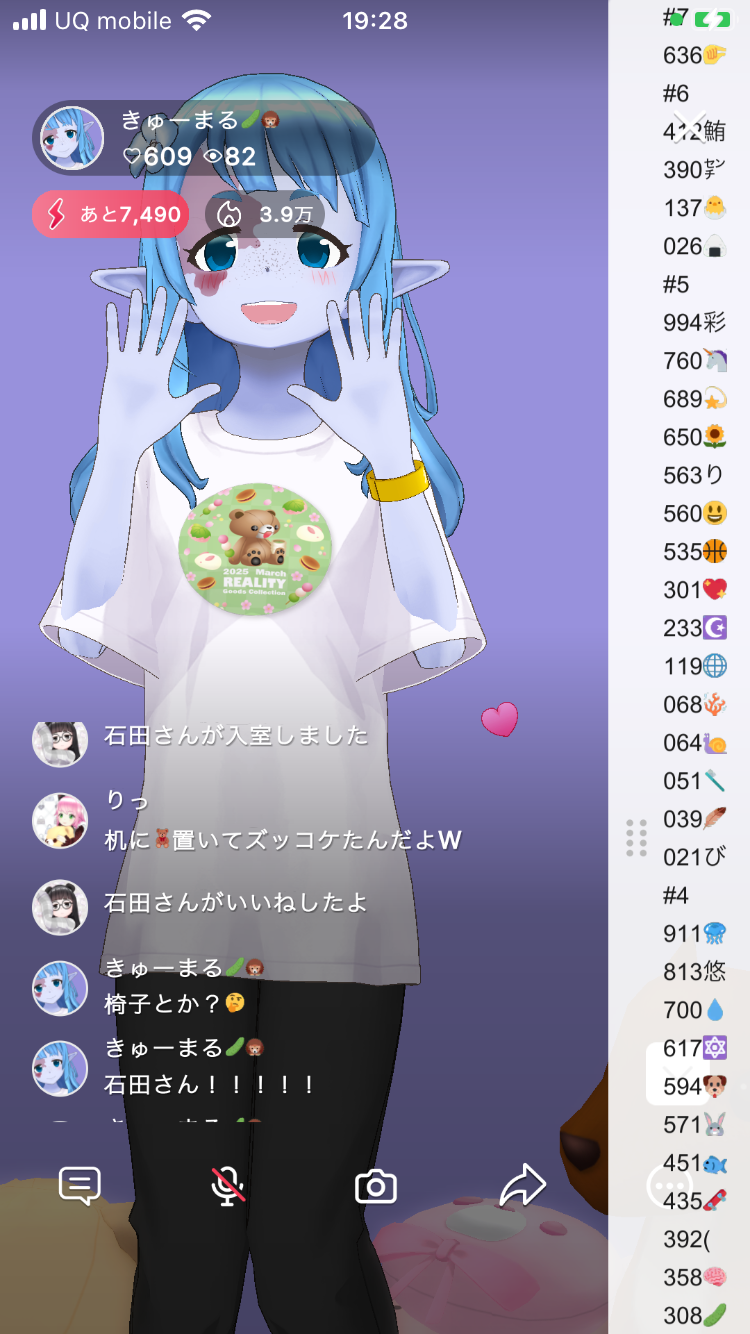Share this live stream
The height and width of the screenshot is (1334, 750).
(522, 1186)
